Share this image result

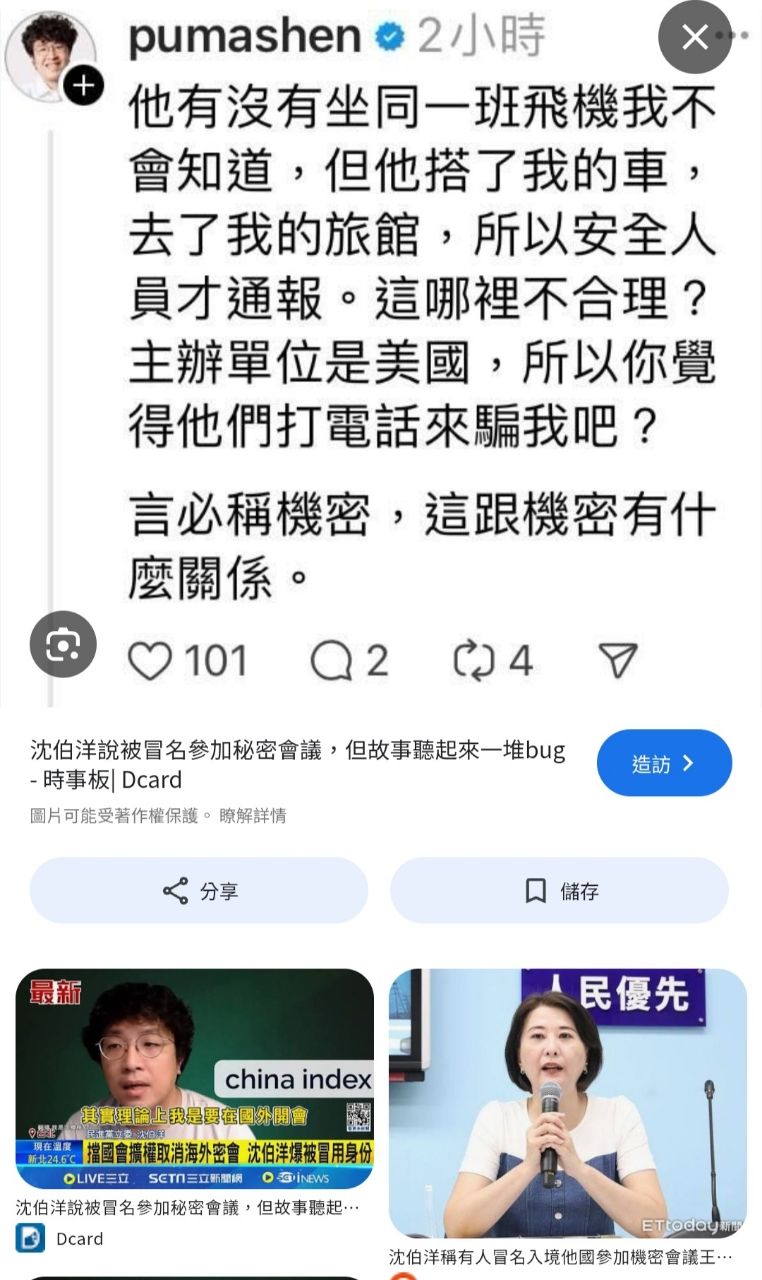tap(199, 890)
